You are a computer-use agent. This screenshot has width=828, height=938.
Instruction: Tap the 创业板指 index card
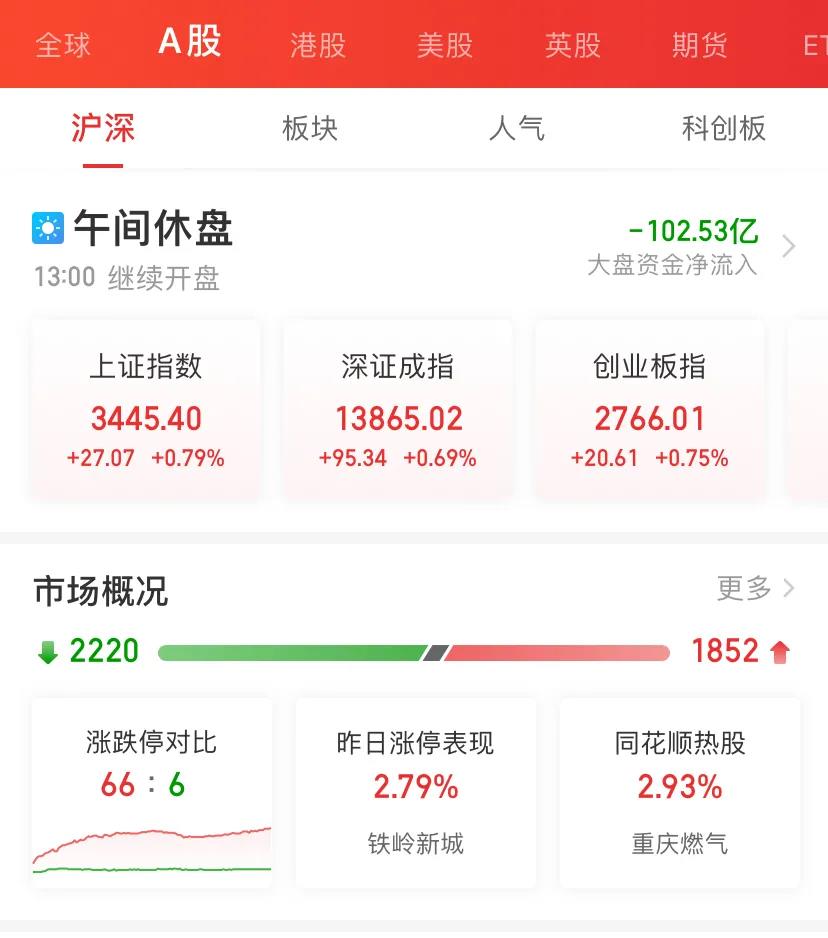650,410
